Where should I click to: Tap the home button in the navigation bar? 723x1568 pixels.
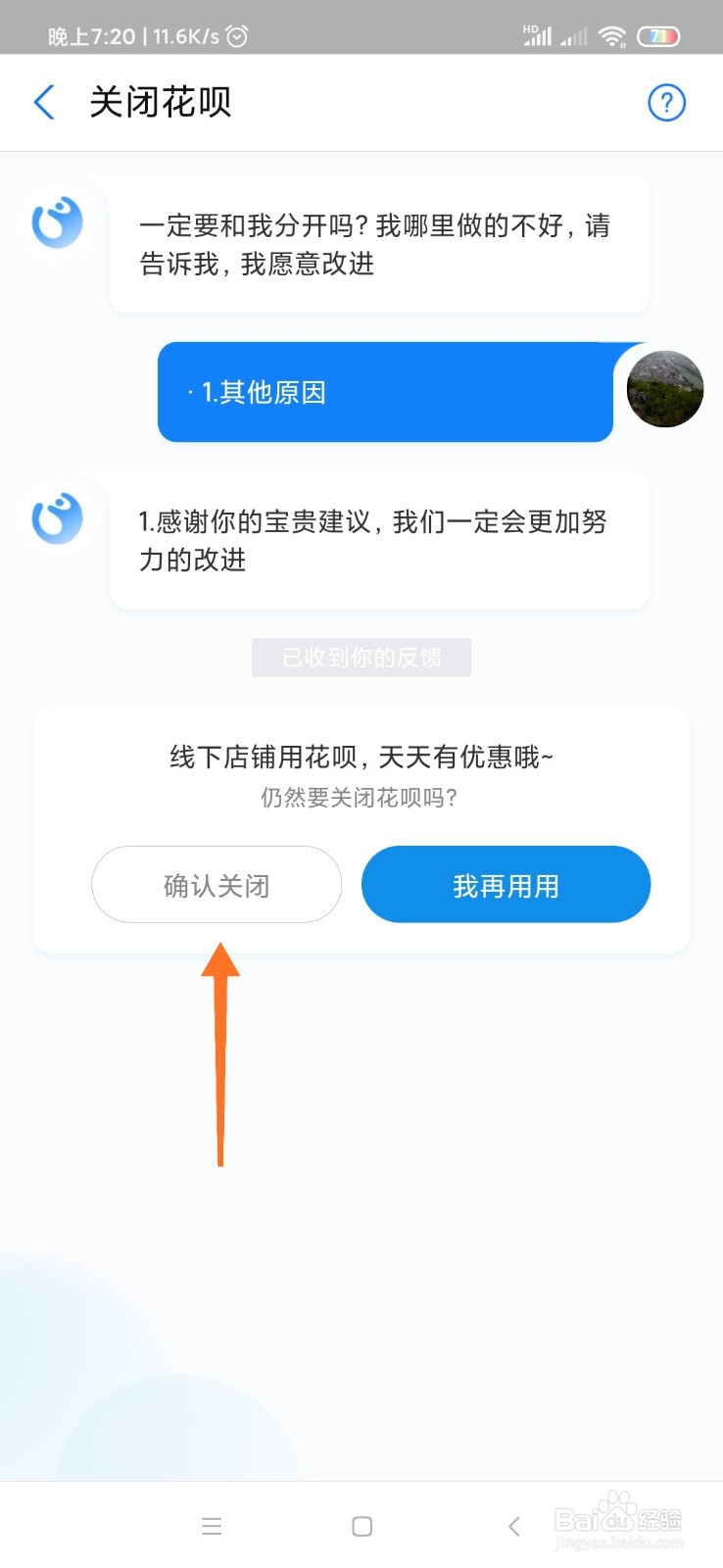[361, 1526]
